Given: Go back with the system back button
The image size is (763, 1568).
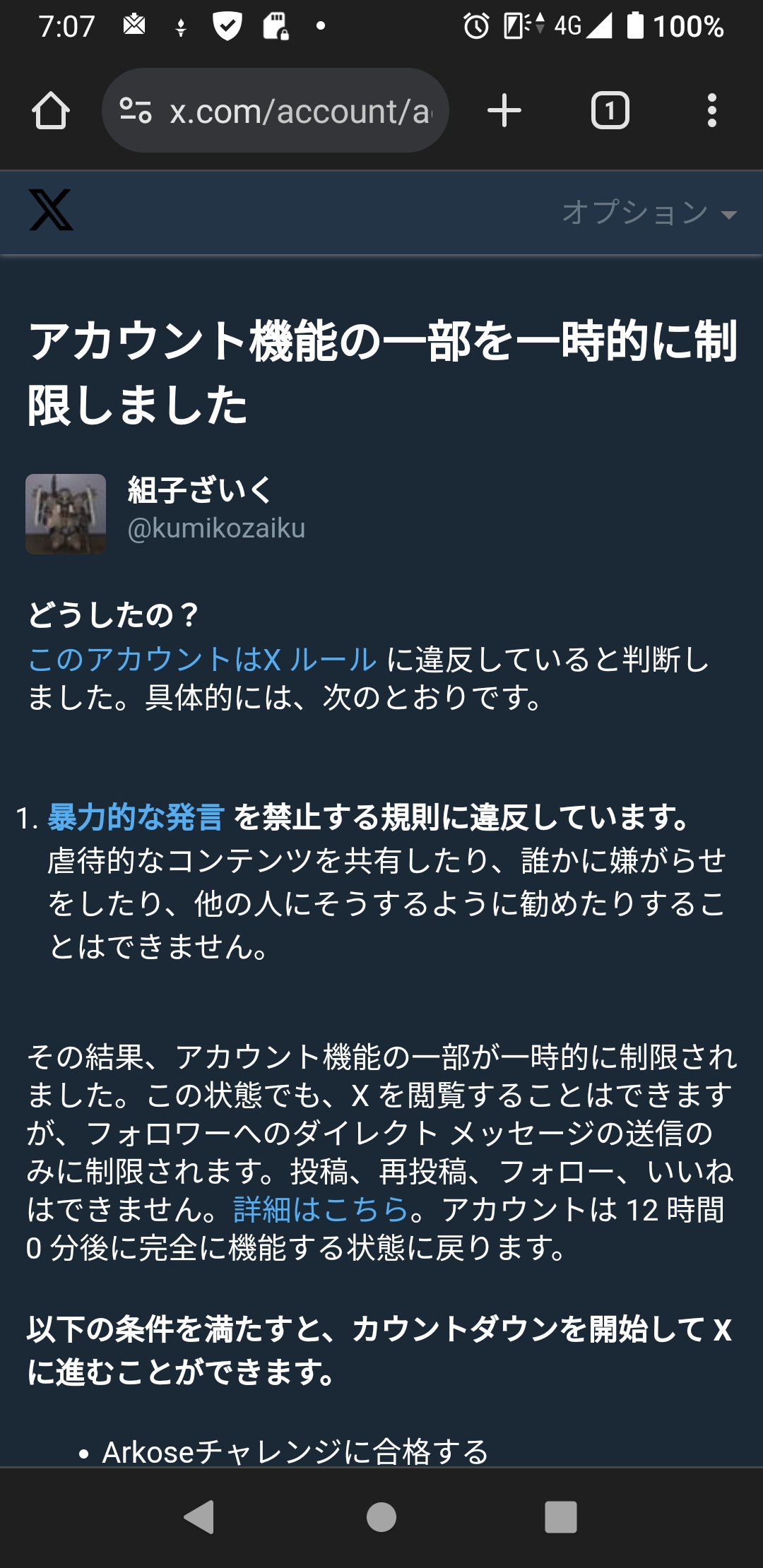Looking at the screenshot, I should pyautogui.click(x=199, y=1517).
